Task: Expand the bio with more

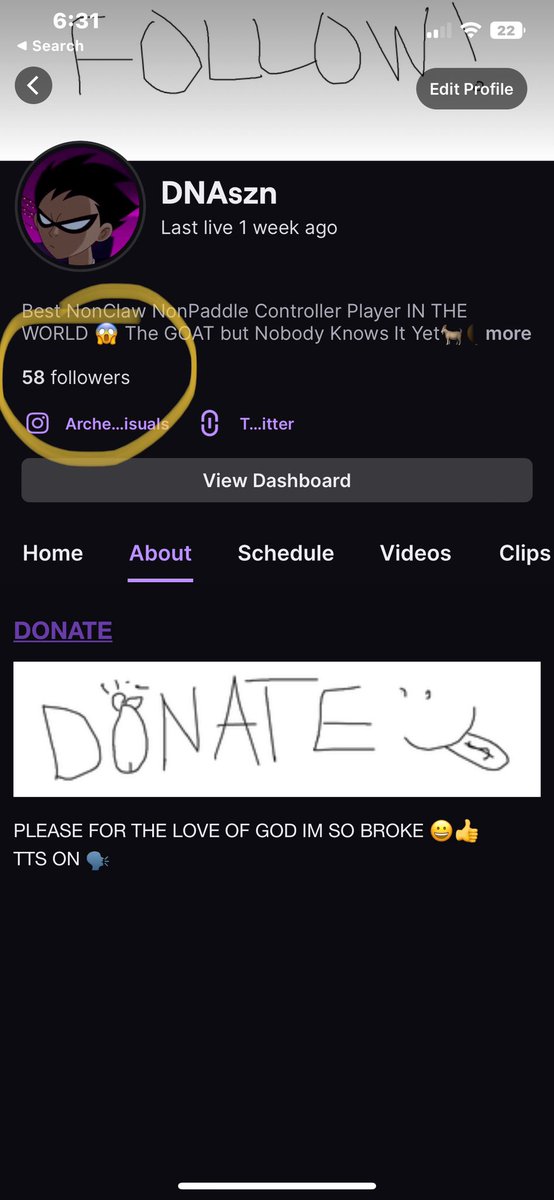Action: [x=508, y=334]
